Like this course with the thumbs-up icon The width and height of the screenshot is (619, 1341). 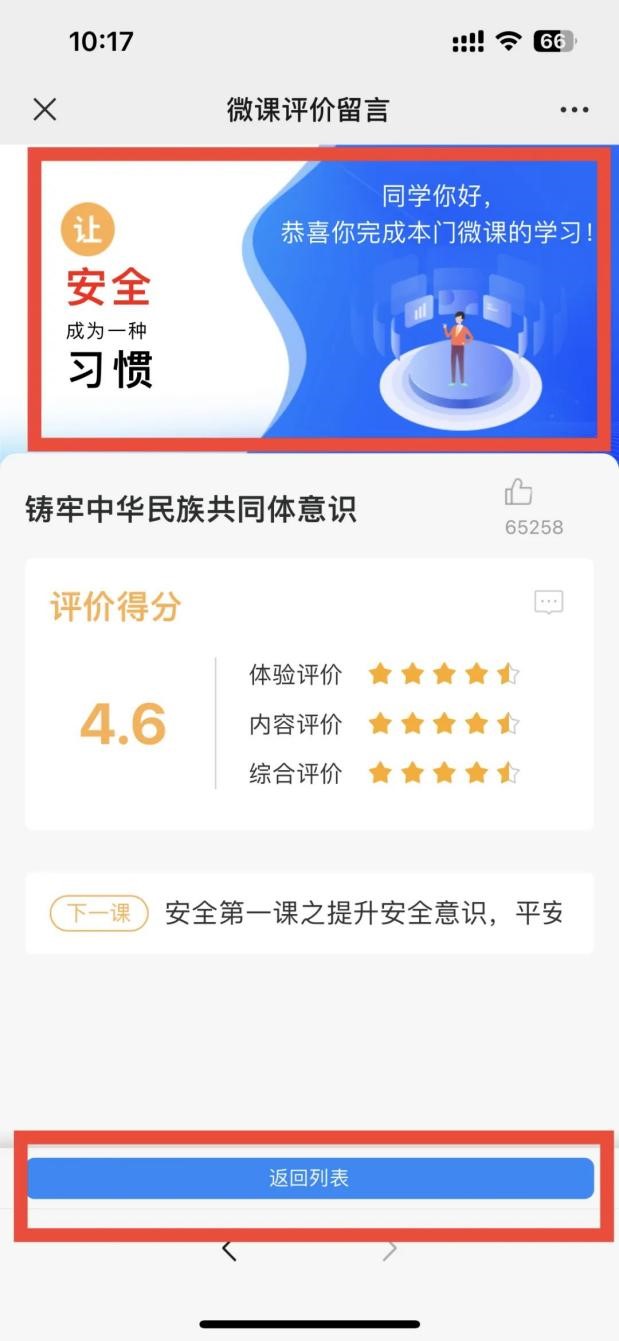[x=518, y=492]
